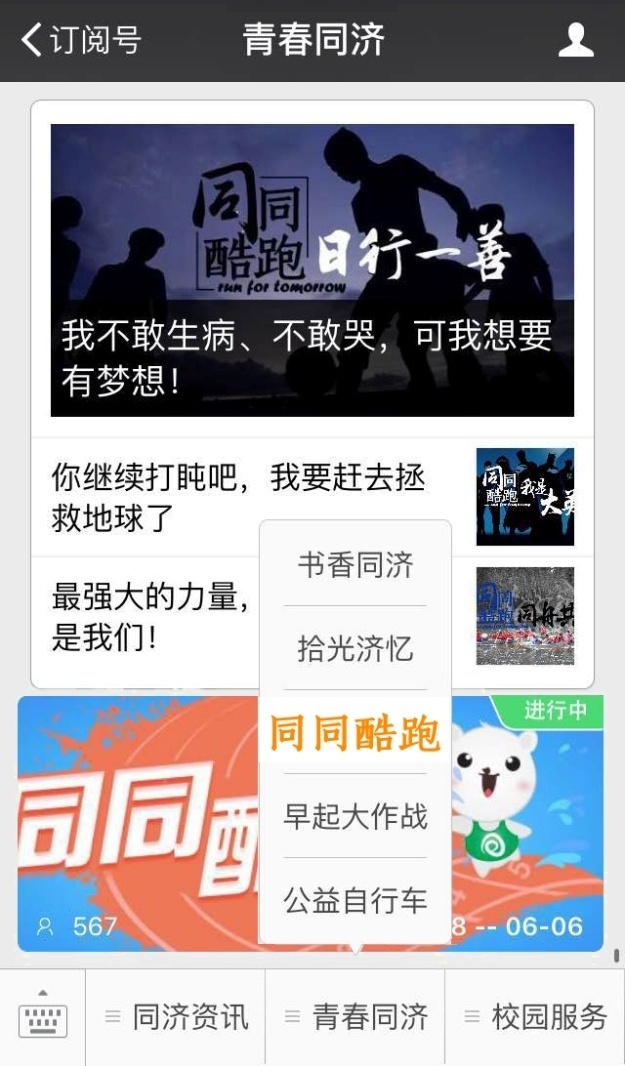Screen dimensions: 625x1066
Task: Expand the 校园服务 bottom menu
Action: [535, 1017]
